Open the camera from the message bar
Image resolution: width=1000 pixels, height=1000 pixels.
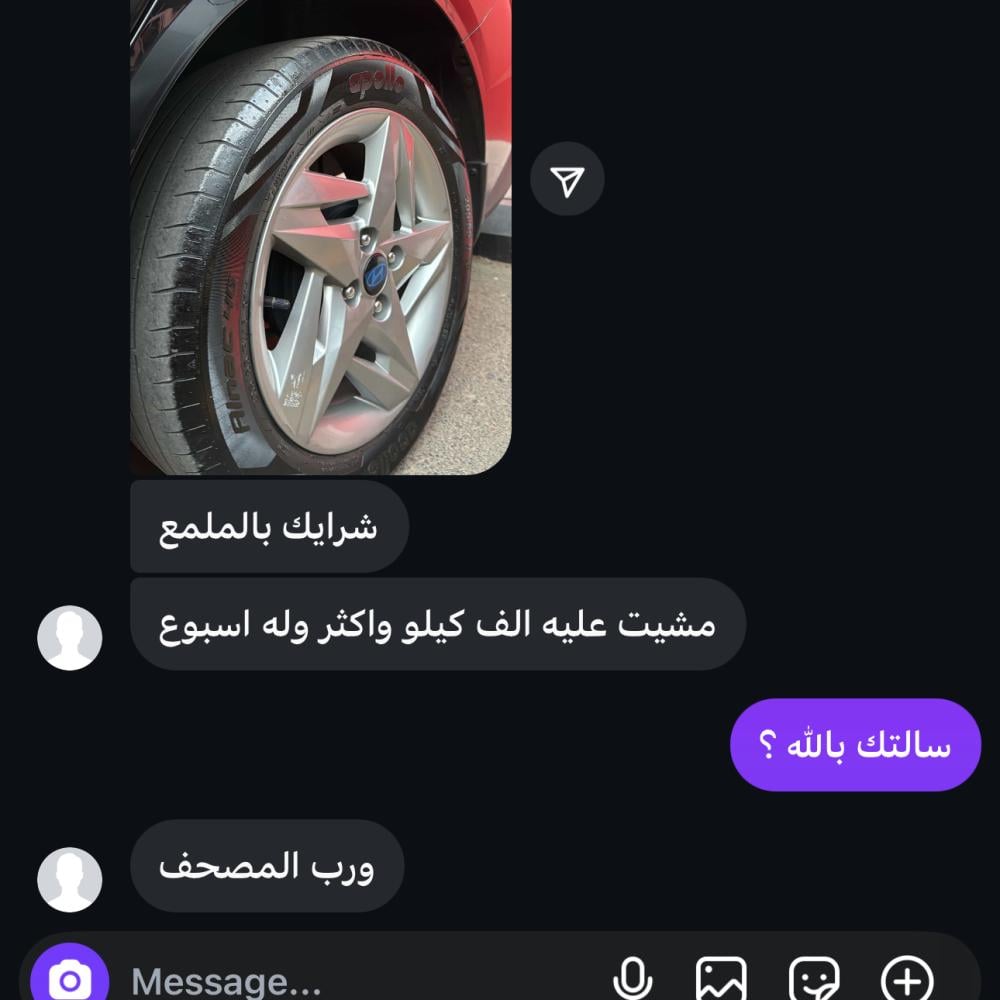click(x=70, y=978)
